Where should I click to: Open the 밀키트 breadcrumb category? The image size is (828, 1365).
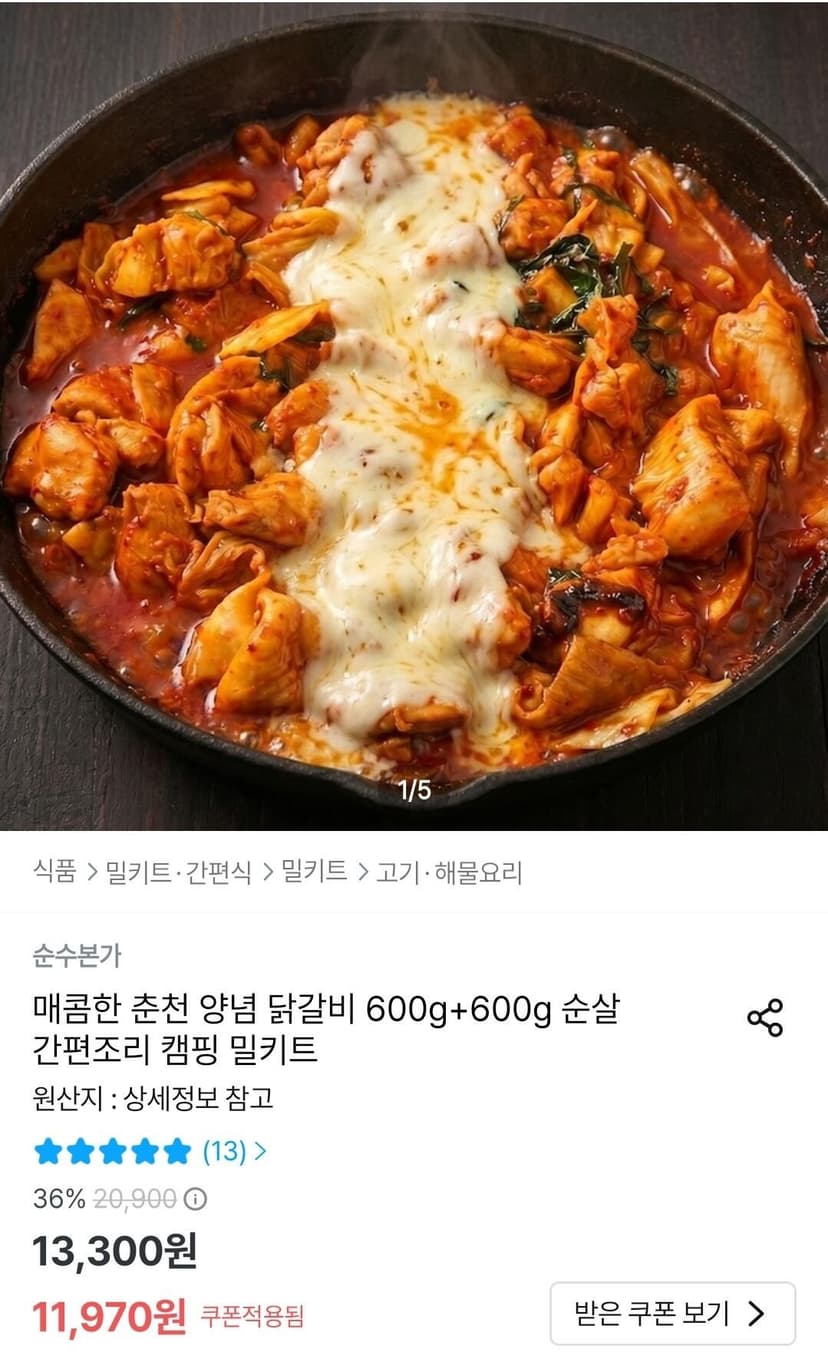pos(314,872)
